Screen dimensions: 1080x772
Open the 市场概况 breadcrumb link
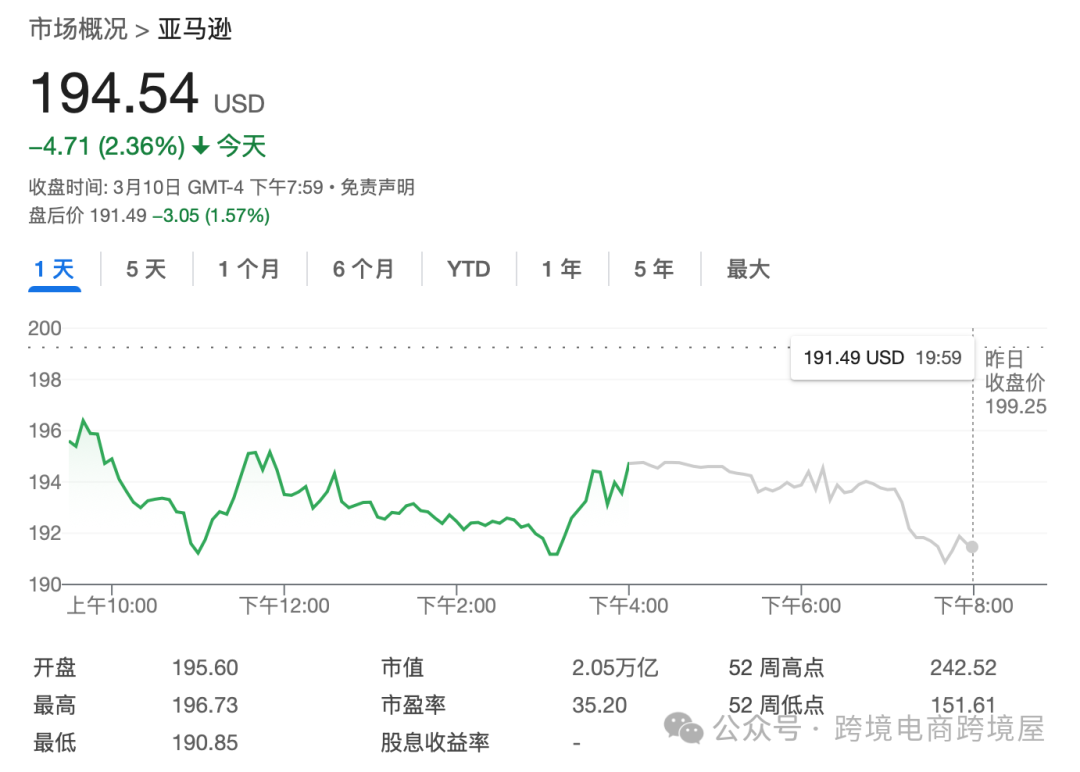click(78, 29)
